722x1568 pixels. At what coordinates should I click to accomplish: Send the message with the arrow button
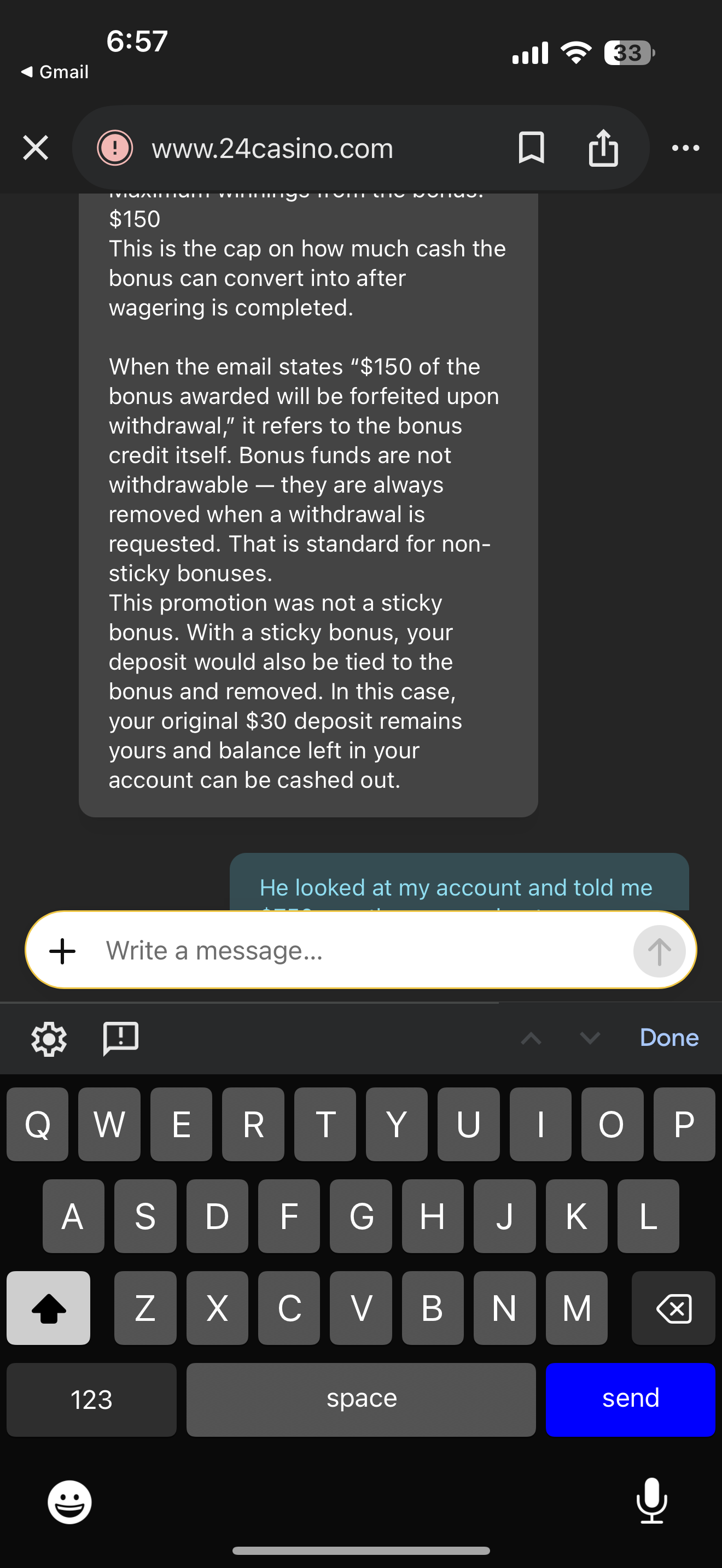point(659,951)
